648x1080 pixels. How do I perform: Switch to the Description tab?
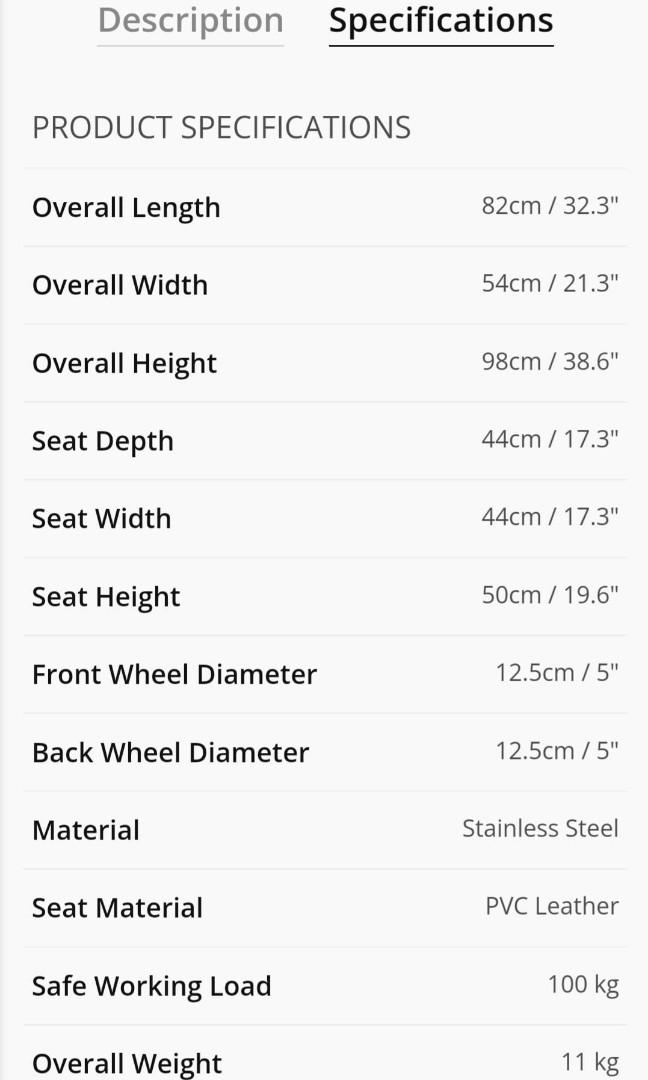(190, 21)
